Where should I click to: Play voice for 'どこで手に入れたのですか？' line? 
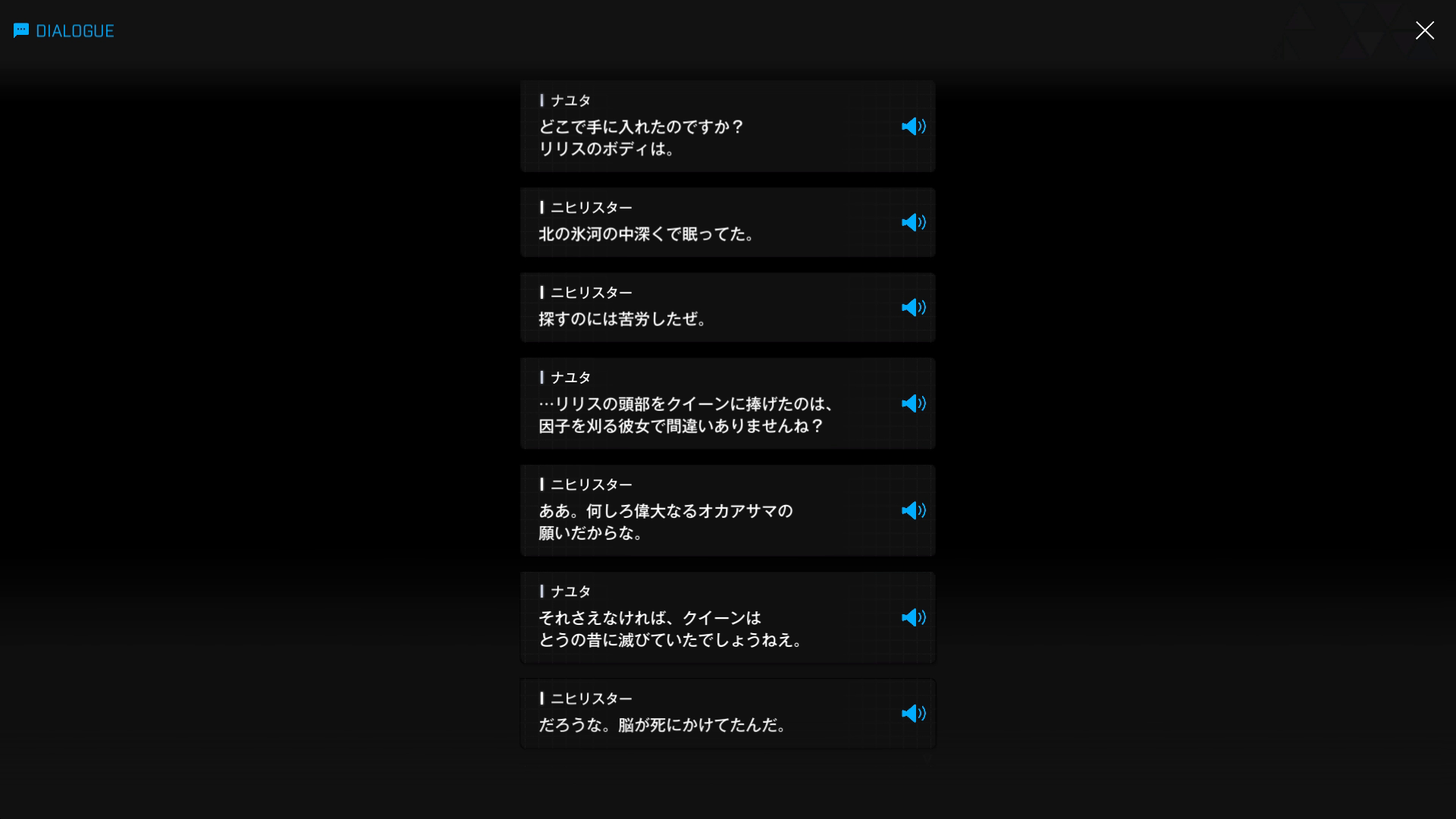(x=913, y=127)
